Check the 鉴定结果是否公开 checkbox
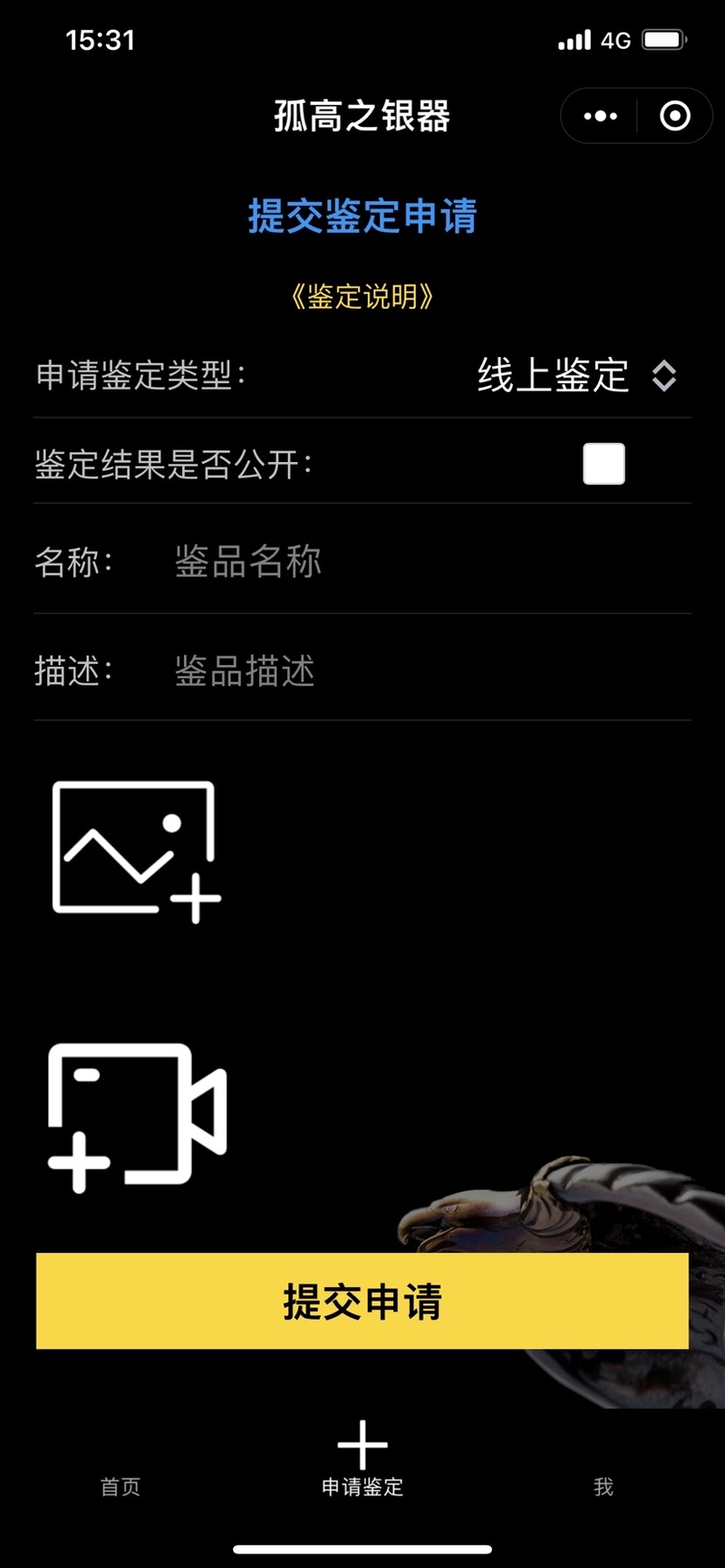Image resolution: width=725 pixels, height=1568 pixels. tap(604, 464)
